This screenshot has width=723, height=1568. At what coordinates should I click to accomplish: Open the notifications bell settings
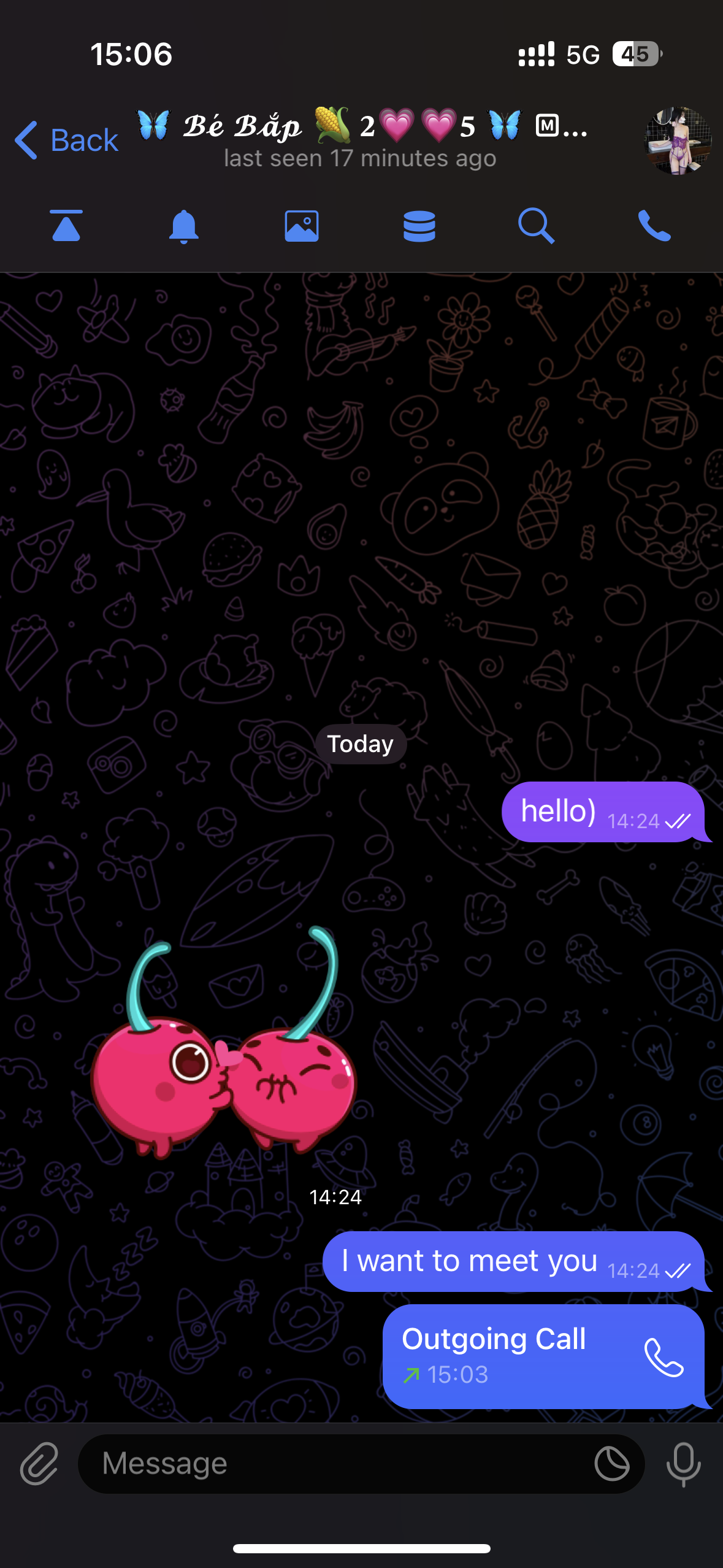tap(183, 226)
